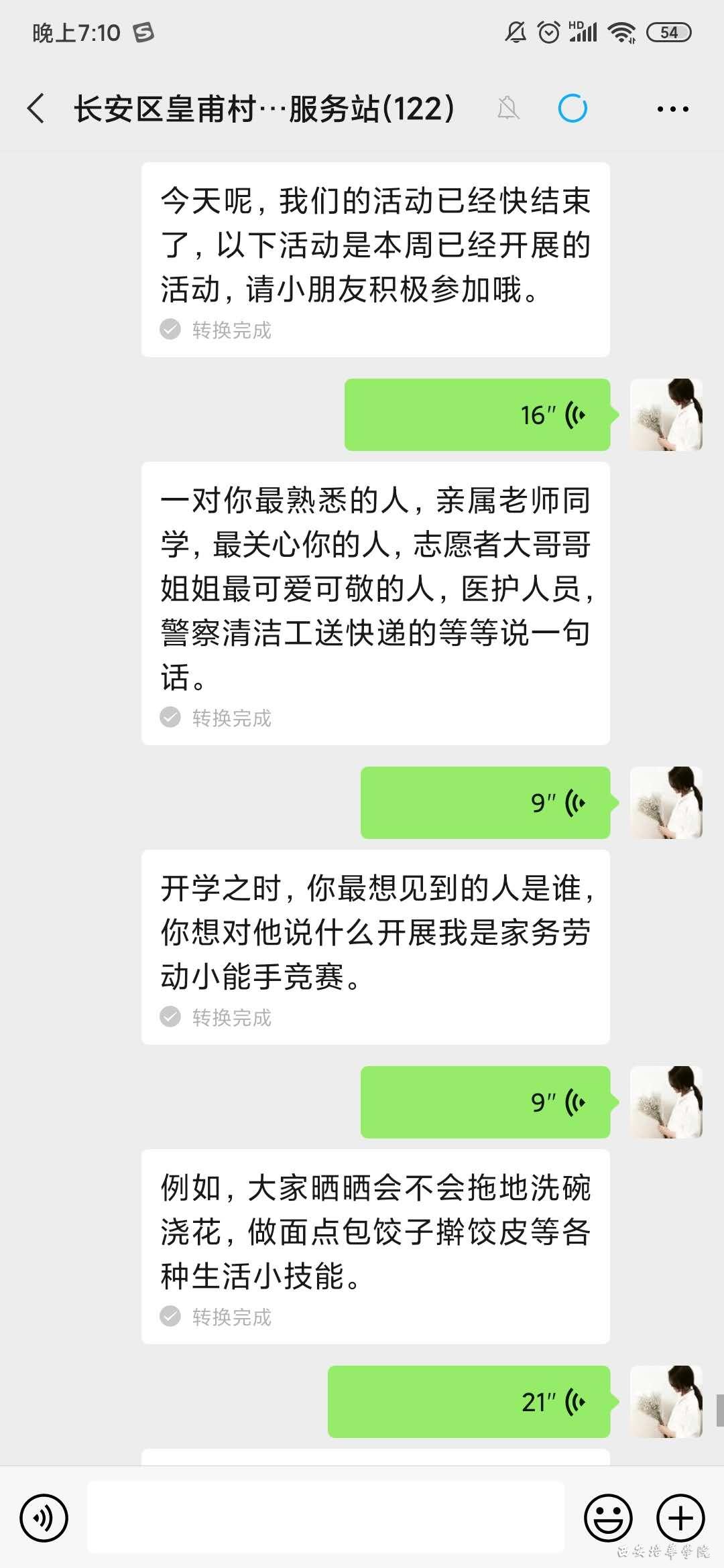Screen dimensions: 724x1568
Task: Play the 16-second voice message
Action: coord(477,415)
